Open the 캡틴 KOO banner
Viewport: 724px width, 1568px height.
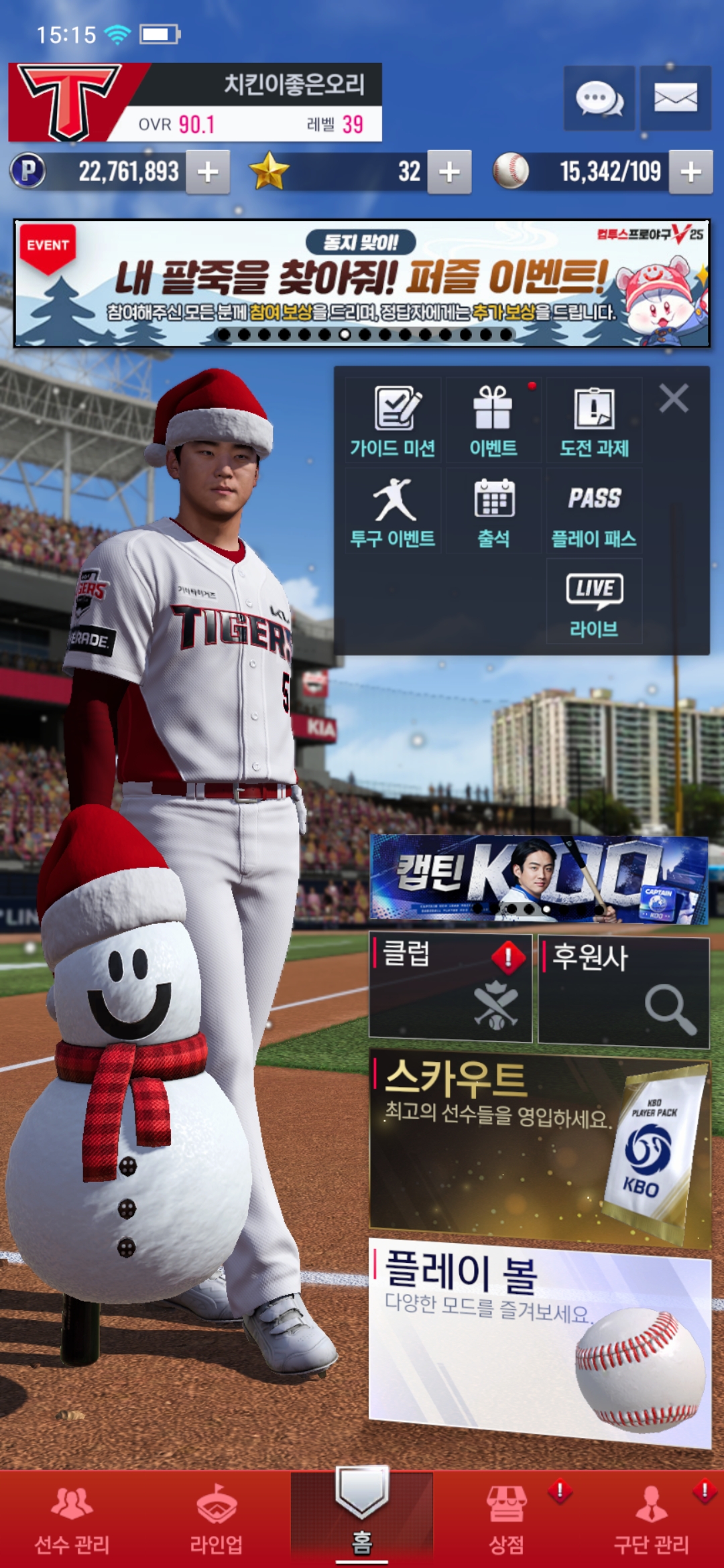click(x=539, y=879)
